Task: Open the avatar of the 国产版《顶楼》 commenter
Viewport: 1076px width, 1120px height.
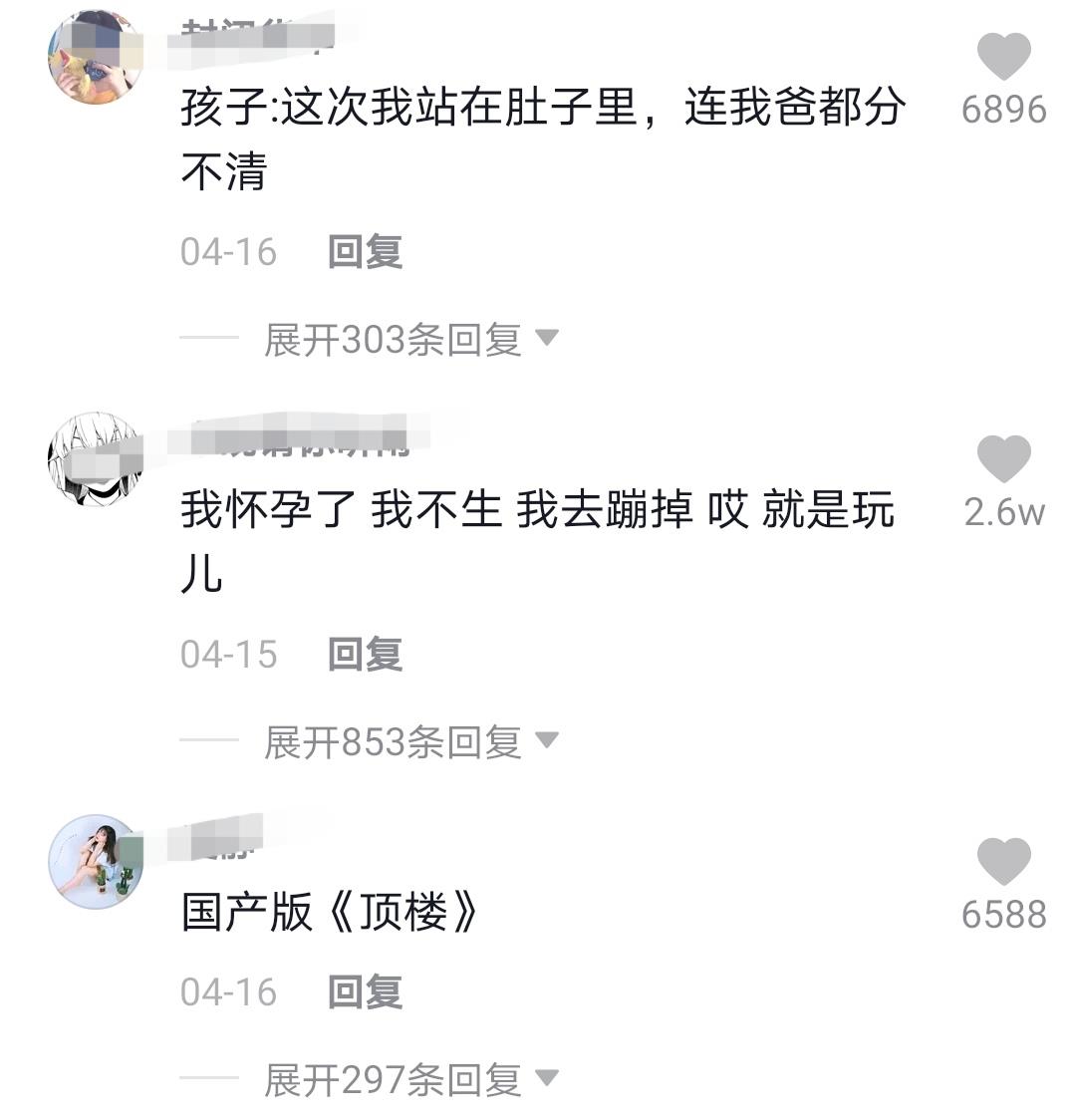Action: 96,861
